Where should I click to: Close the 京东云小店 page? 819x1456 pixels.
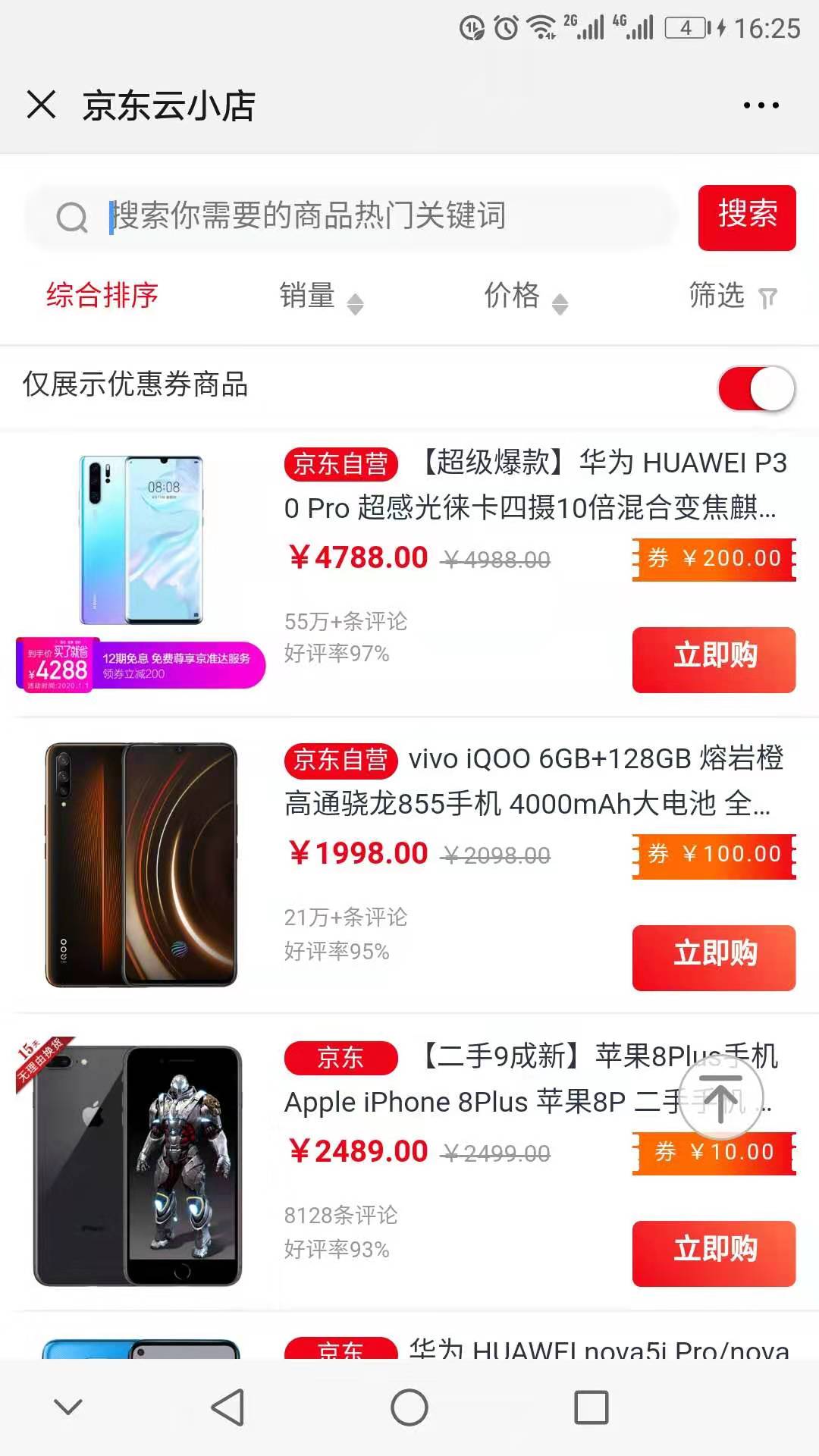point(42,105)
